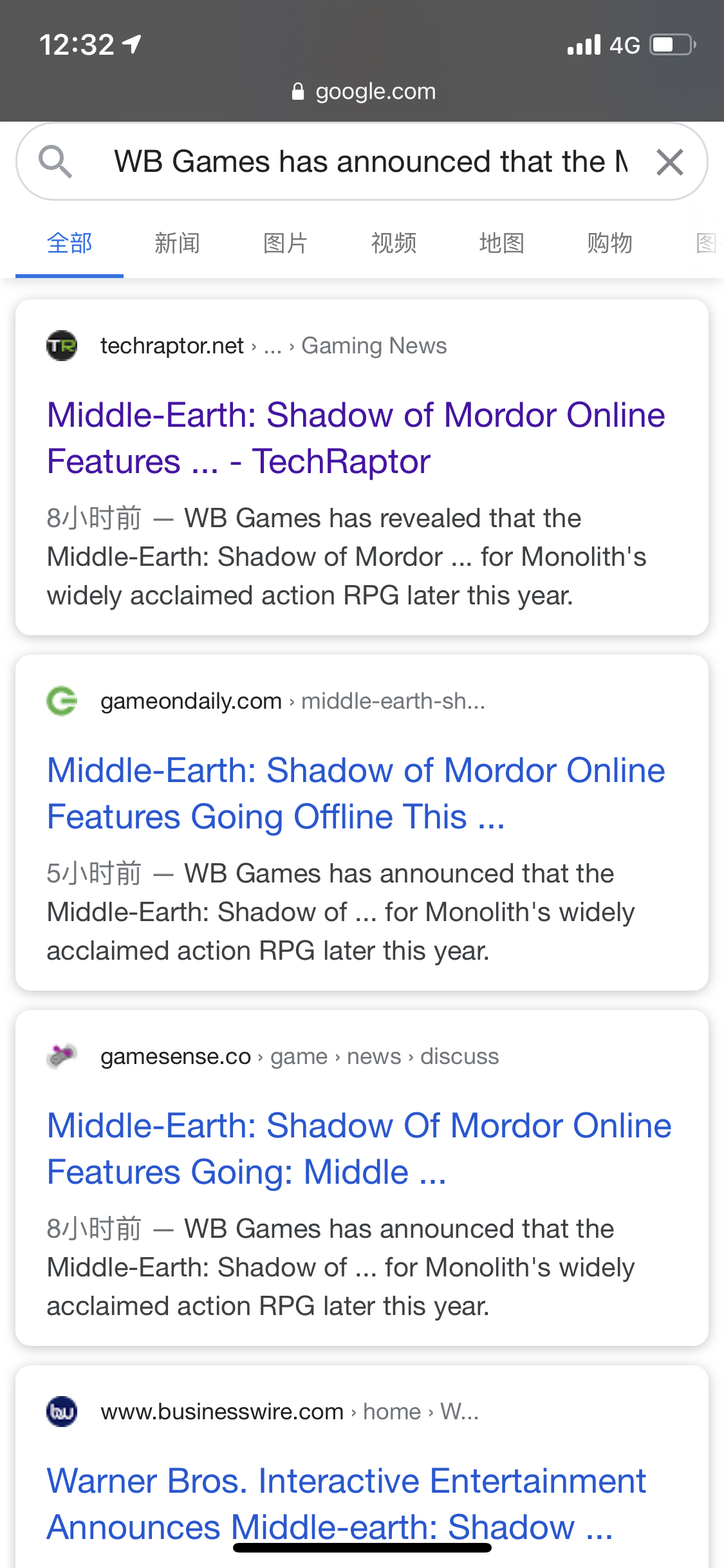Viewport: 724px width, 1568px height.
Task: Edit the search box text
Action: (371, 162)
